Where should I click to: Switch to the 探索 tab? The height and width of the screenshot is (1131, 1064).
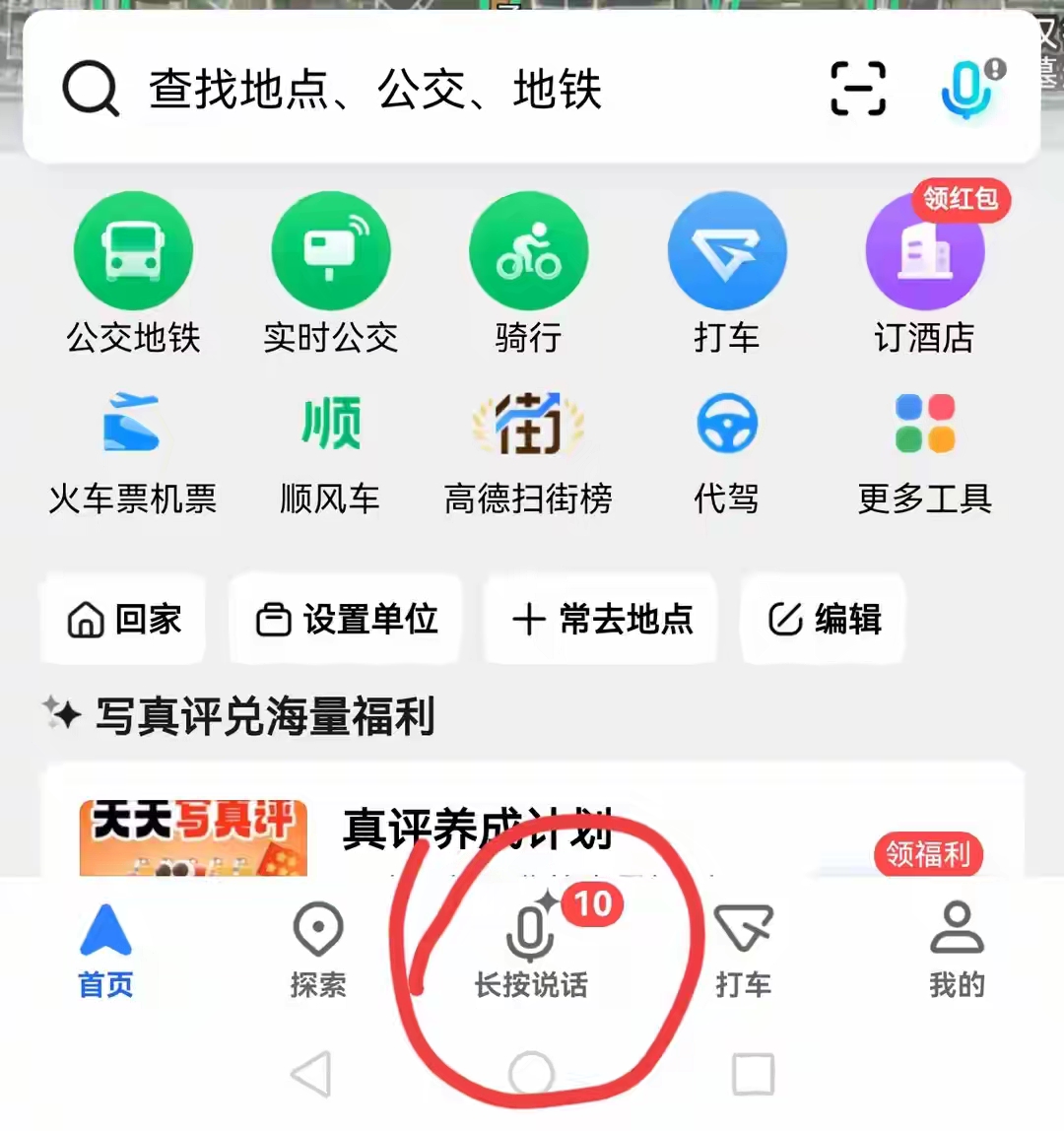click(x=318, y=946)
